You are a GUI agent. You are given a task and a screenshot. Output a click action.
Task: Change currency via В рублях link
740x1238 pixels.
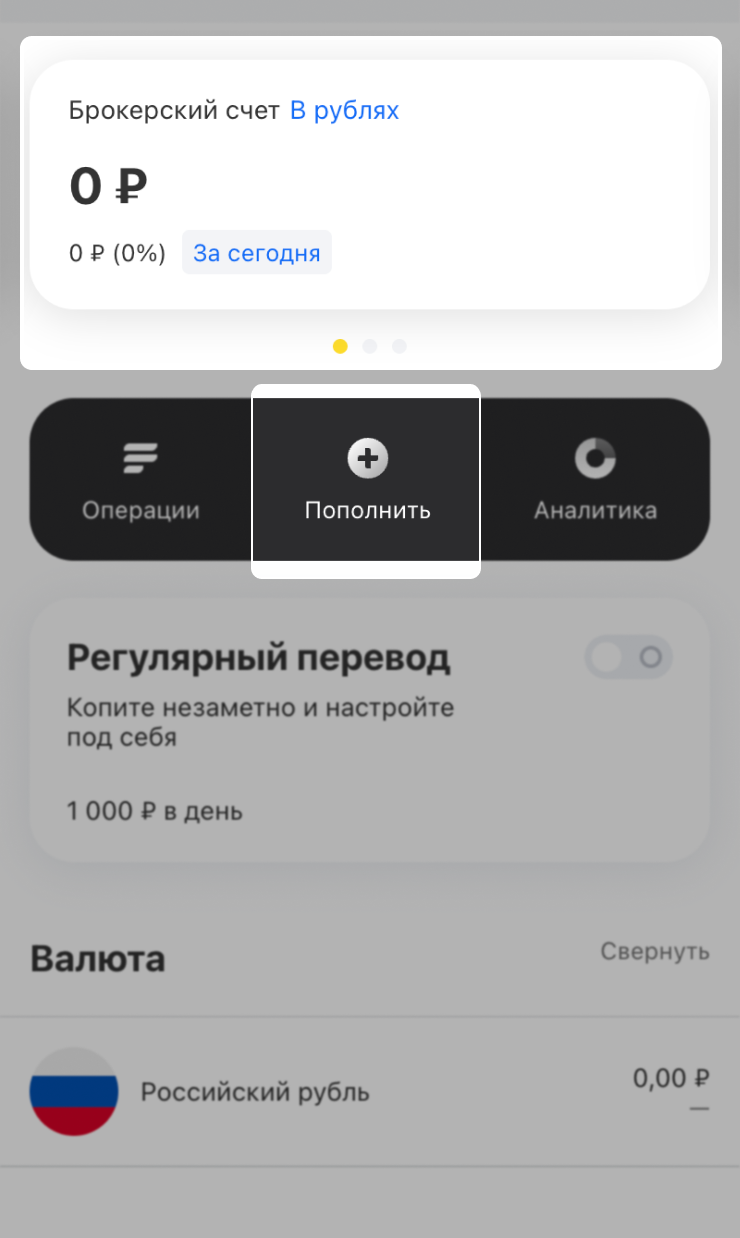click(344, 111)
